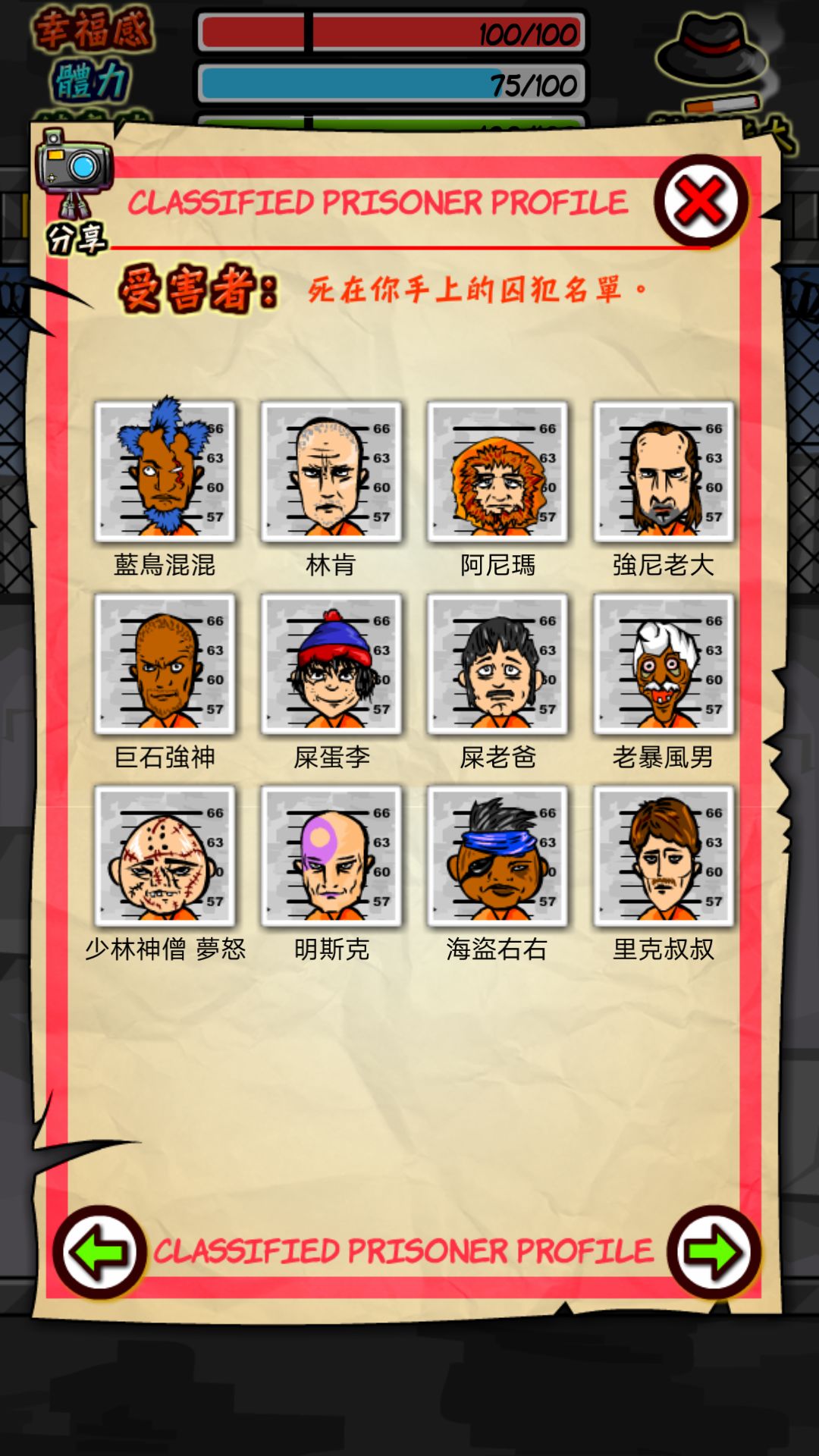The height and width of the screenshot is (1456, 819).
Task: Select prisoner 海盜右右
Action: point(497,856)
